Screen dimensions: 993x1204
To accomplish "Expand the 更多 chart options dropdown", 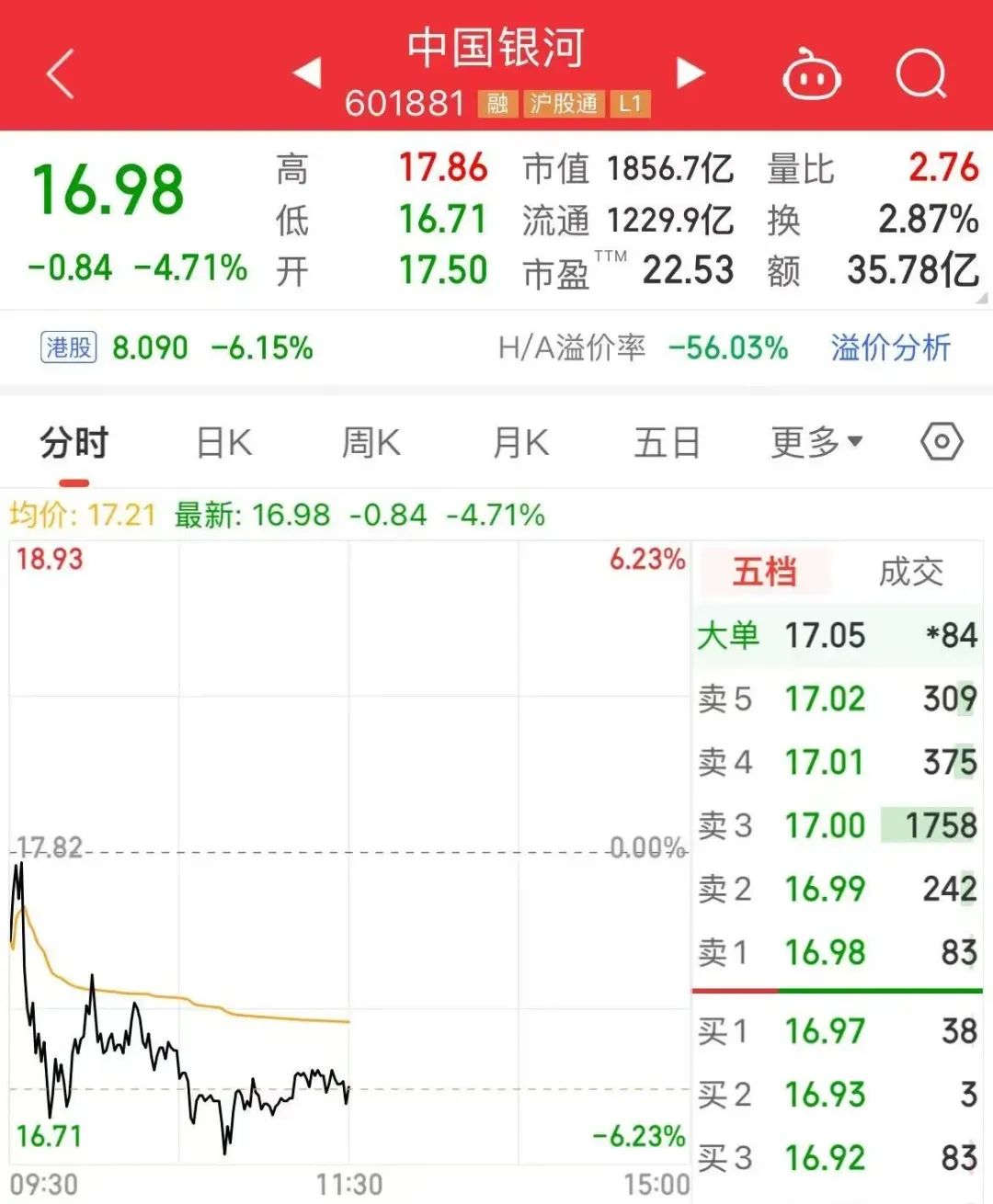I will [816, 443].
